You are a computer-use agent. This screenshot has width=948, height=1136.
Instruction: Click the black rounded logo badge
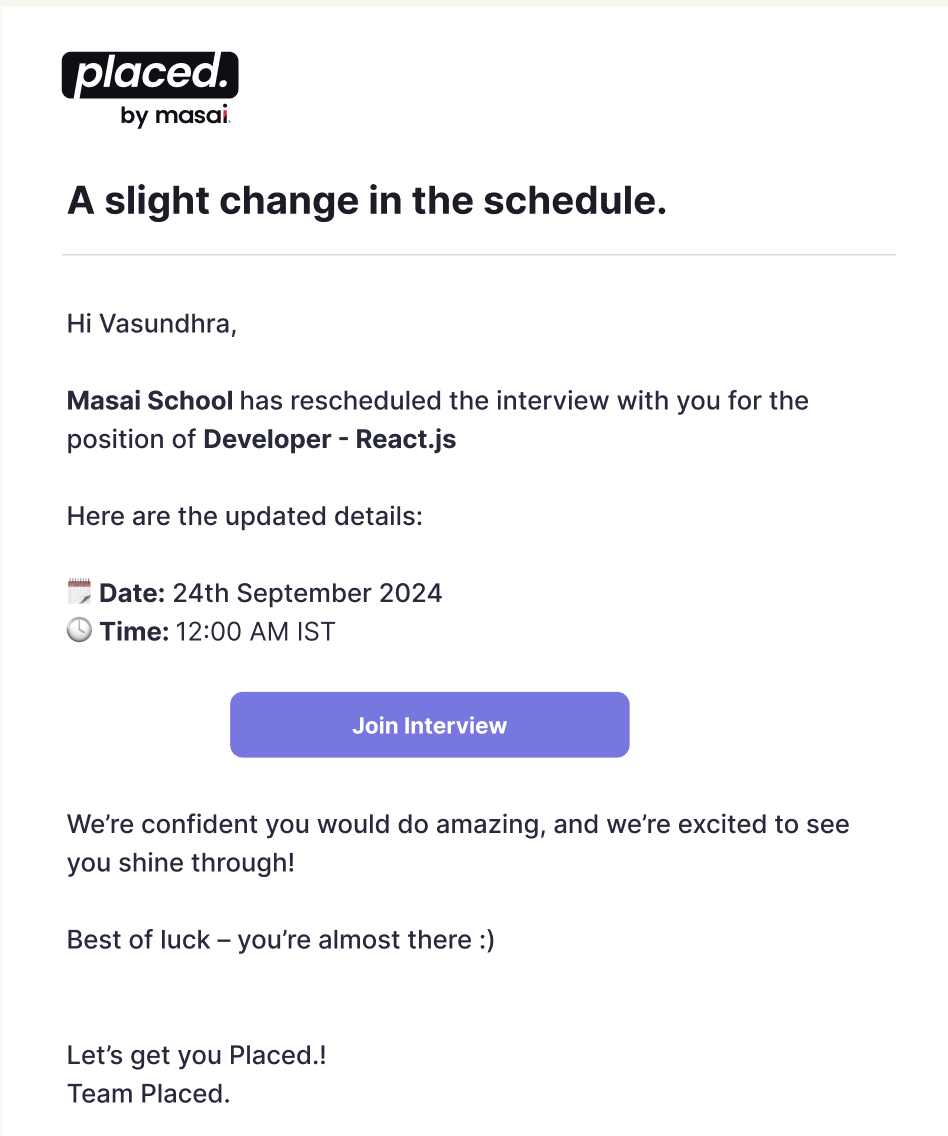pyautogui.click(x=149, y=73)
